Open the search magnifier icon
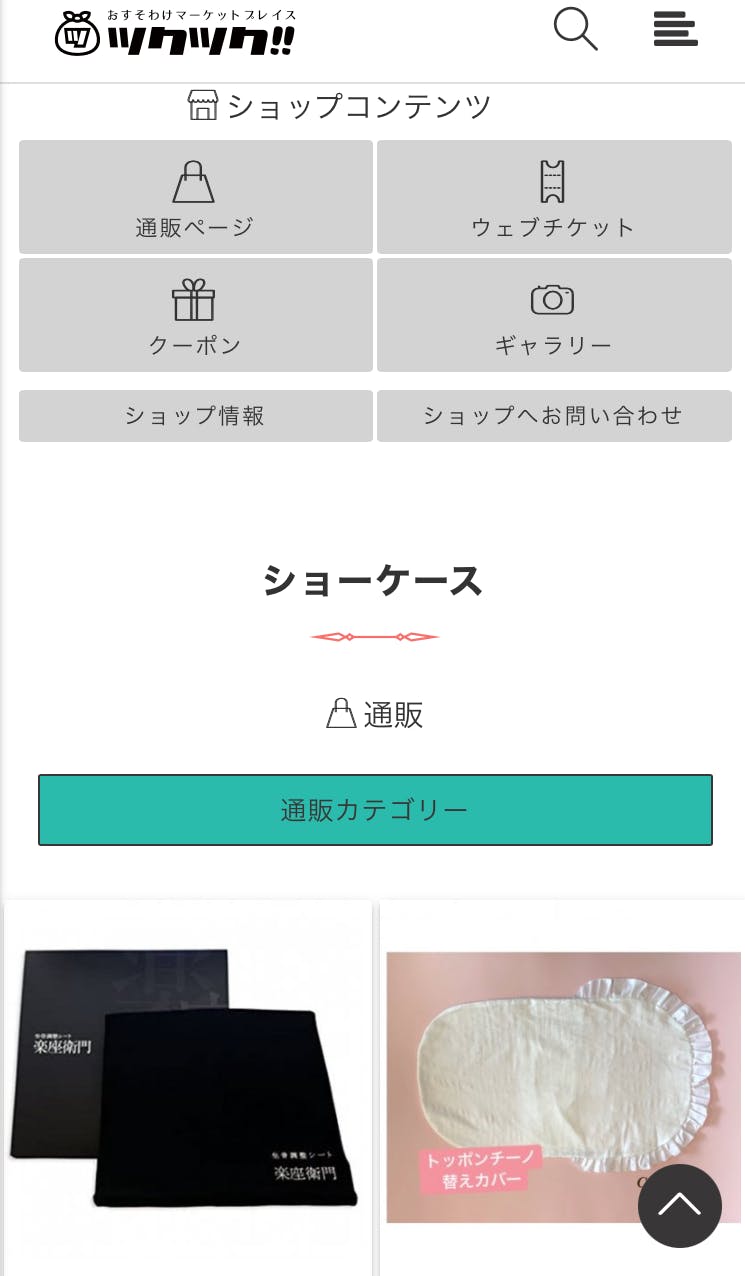The image size is (745, 1276). point(575,29)
